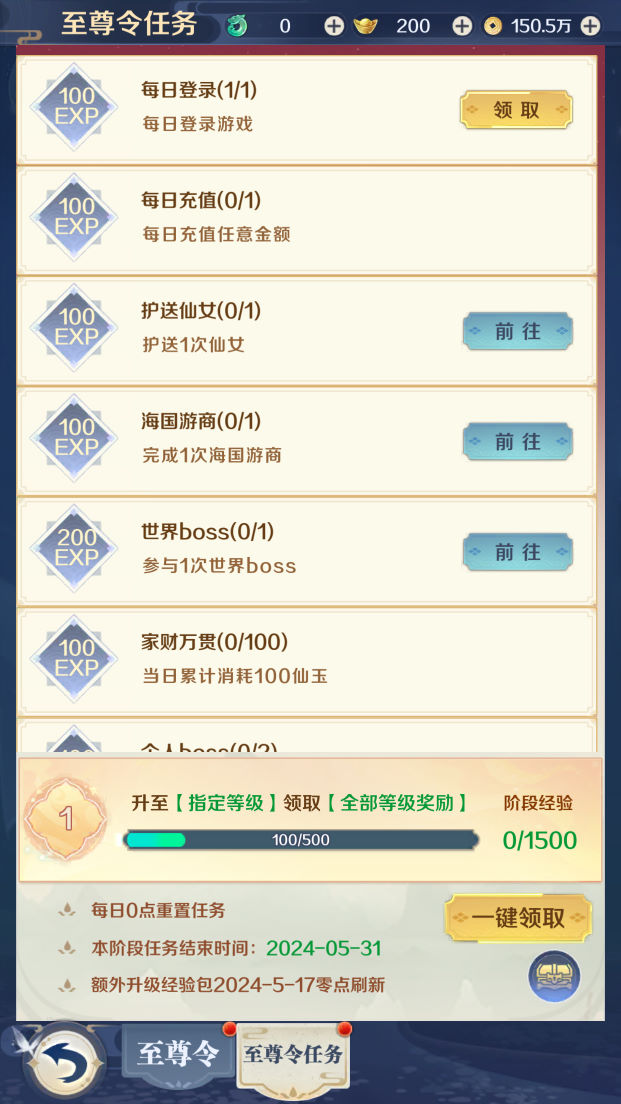Tap 前往 for 护送仙女 task
Viewport: 621px width, 1104px height.
pyautogui.click(x=518, y=331)
